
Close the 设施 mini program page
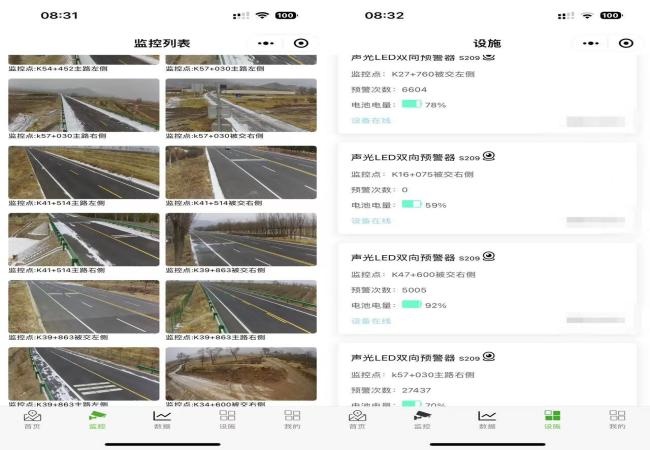click(x=626, y=43)
